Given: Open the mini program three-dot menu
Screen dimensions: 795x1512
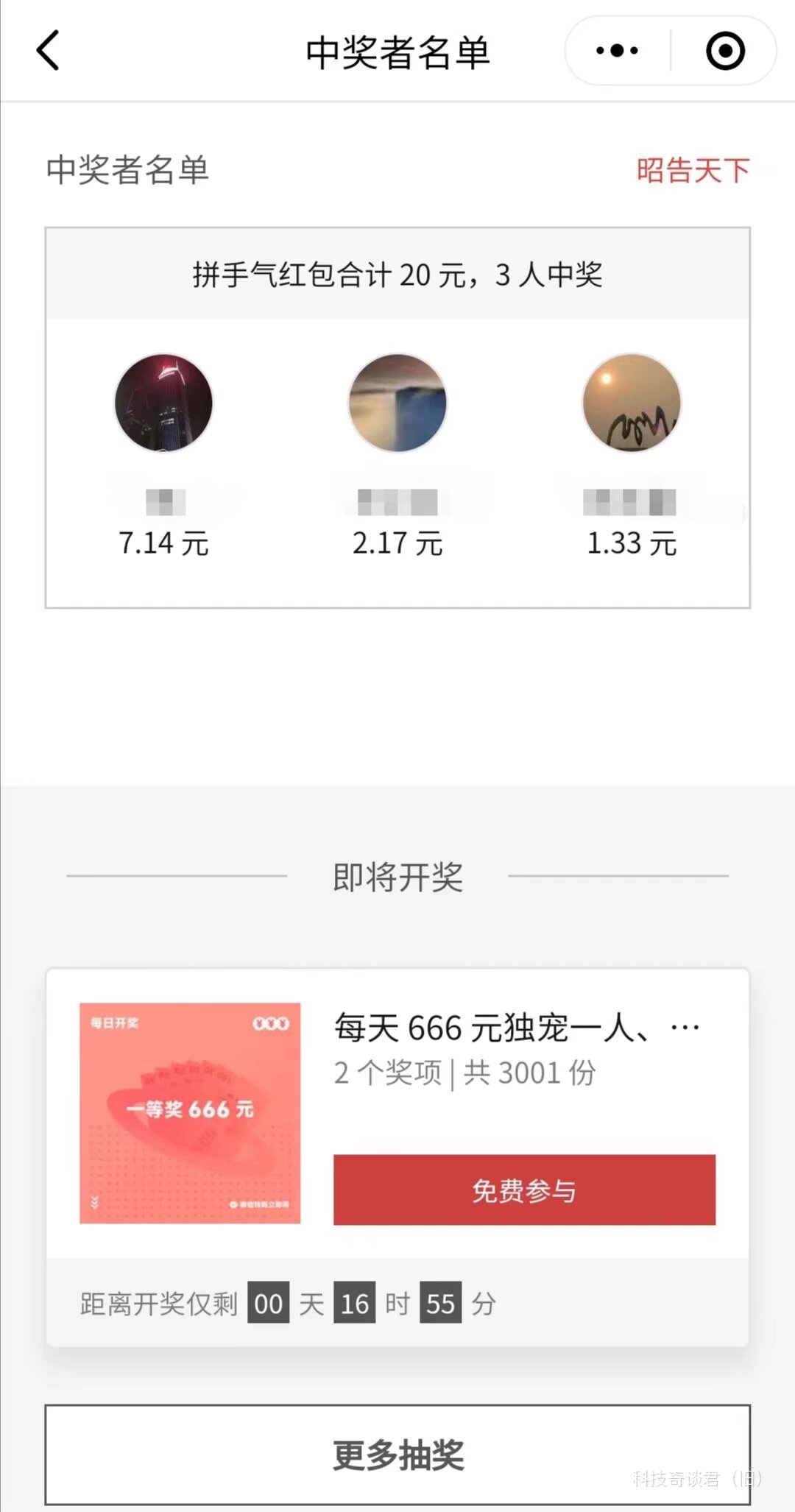Looking at the screenshot, I should 617,51.
